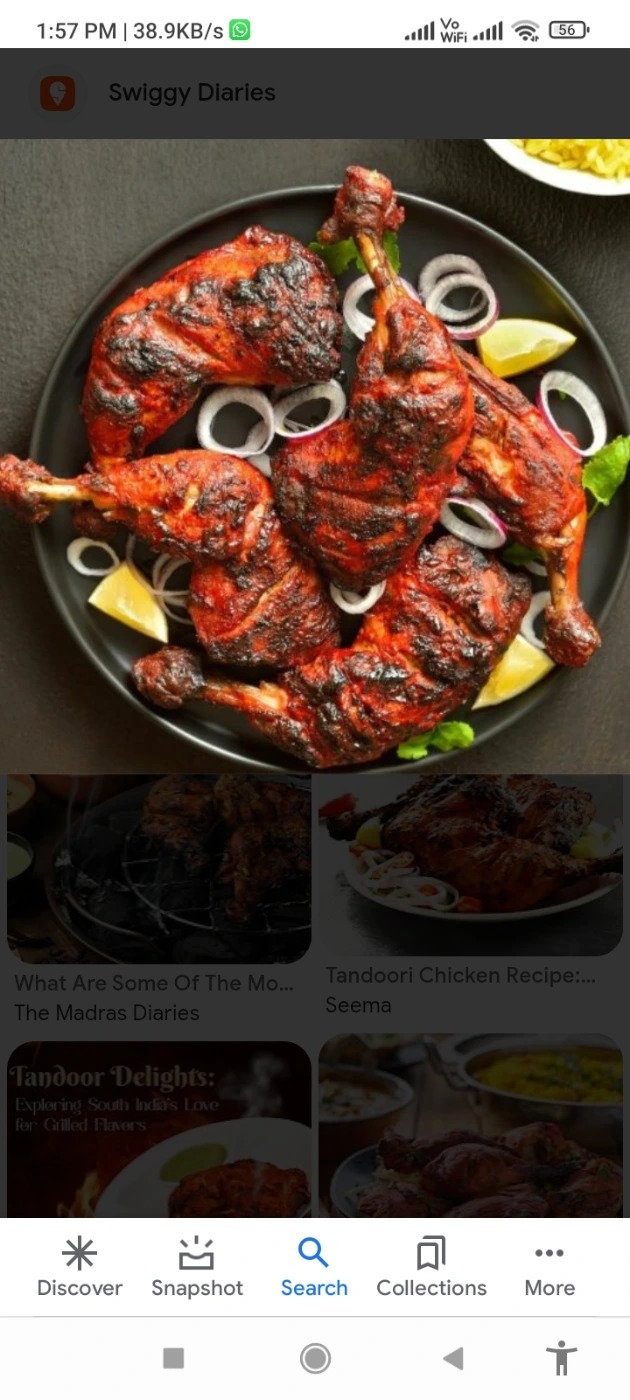Image resolution: width=630 pixels, height=1400 pixels.
Task: Tap the system back button
Action: point(453,1357)
